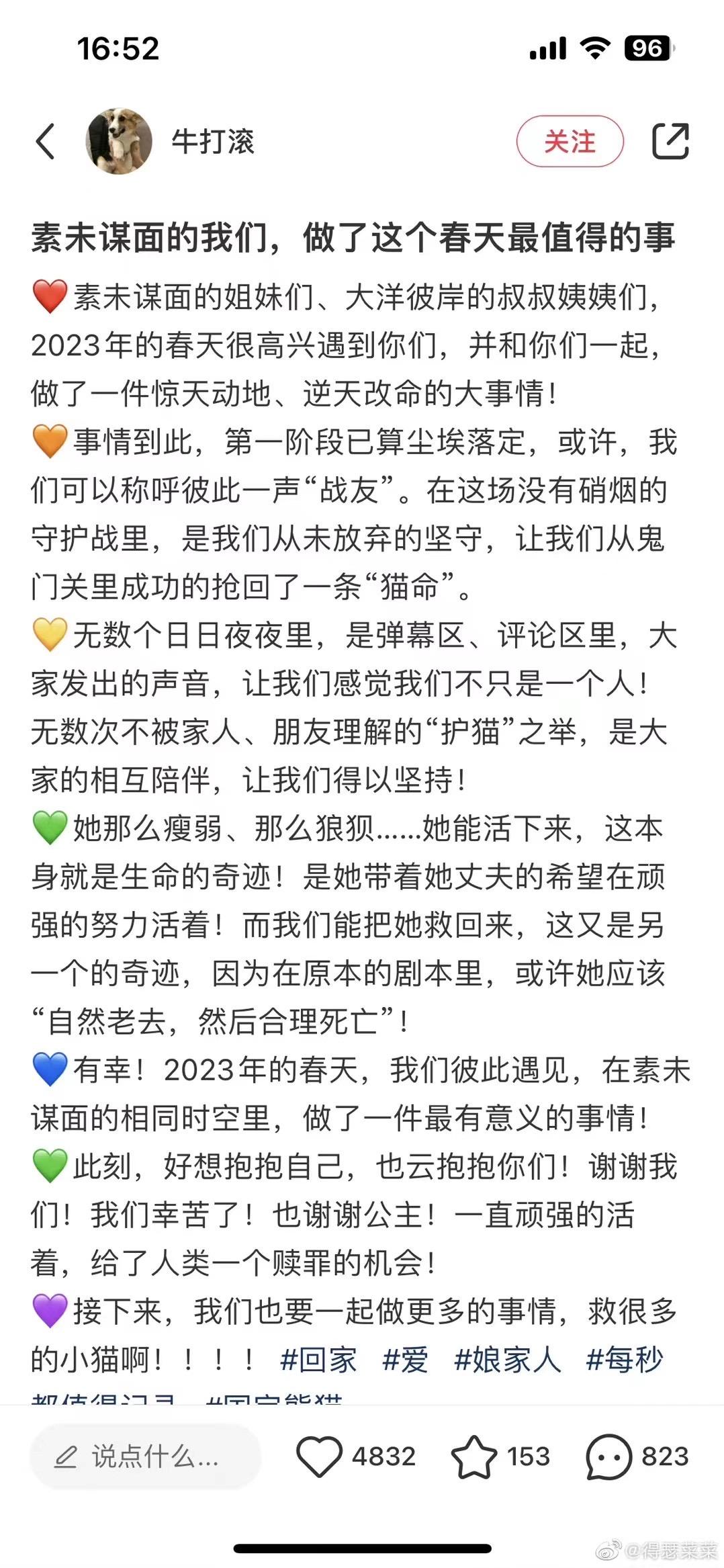Screen dimensions: 724x1568
Task: Go back using the back arrow
Action: 45,142
